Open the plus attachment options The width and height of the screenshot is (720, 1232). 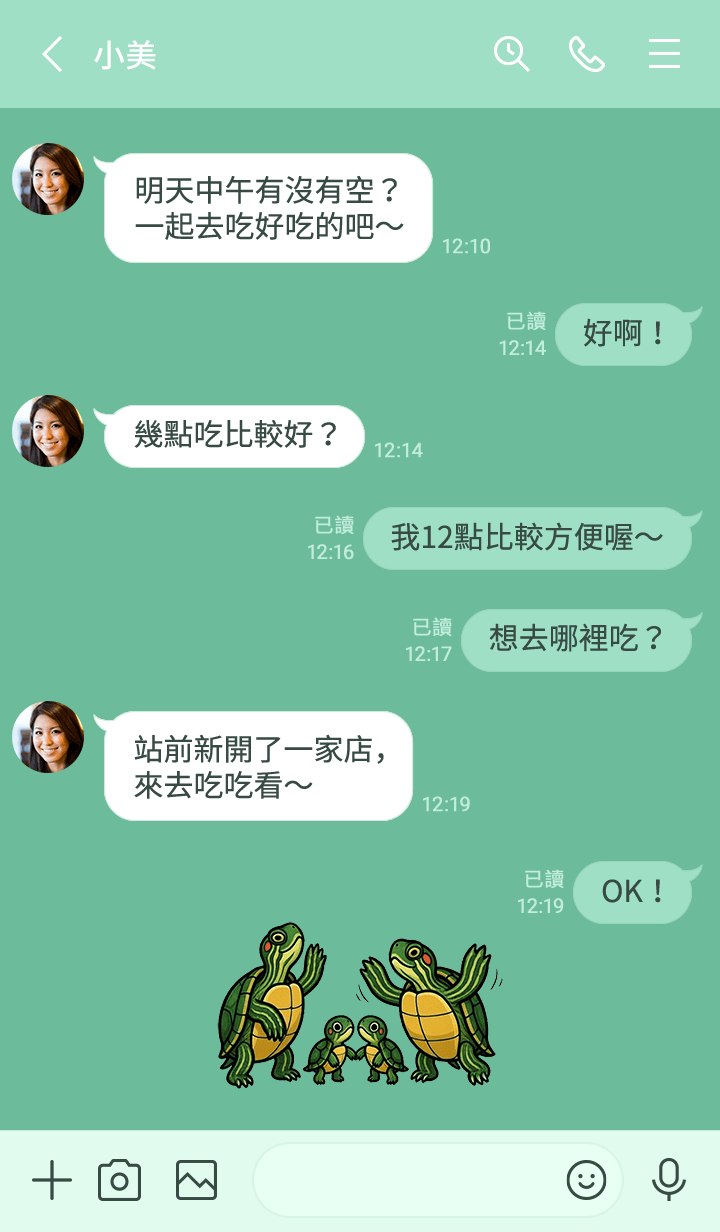[x=52, y=1181]
